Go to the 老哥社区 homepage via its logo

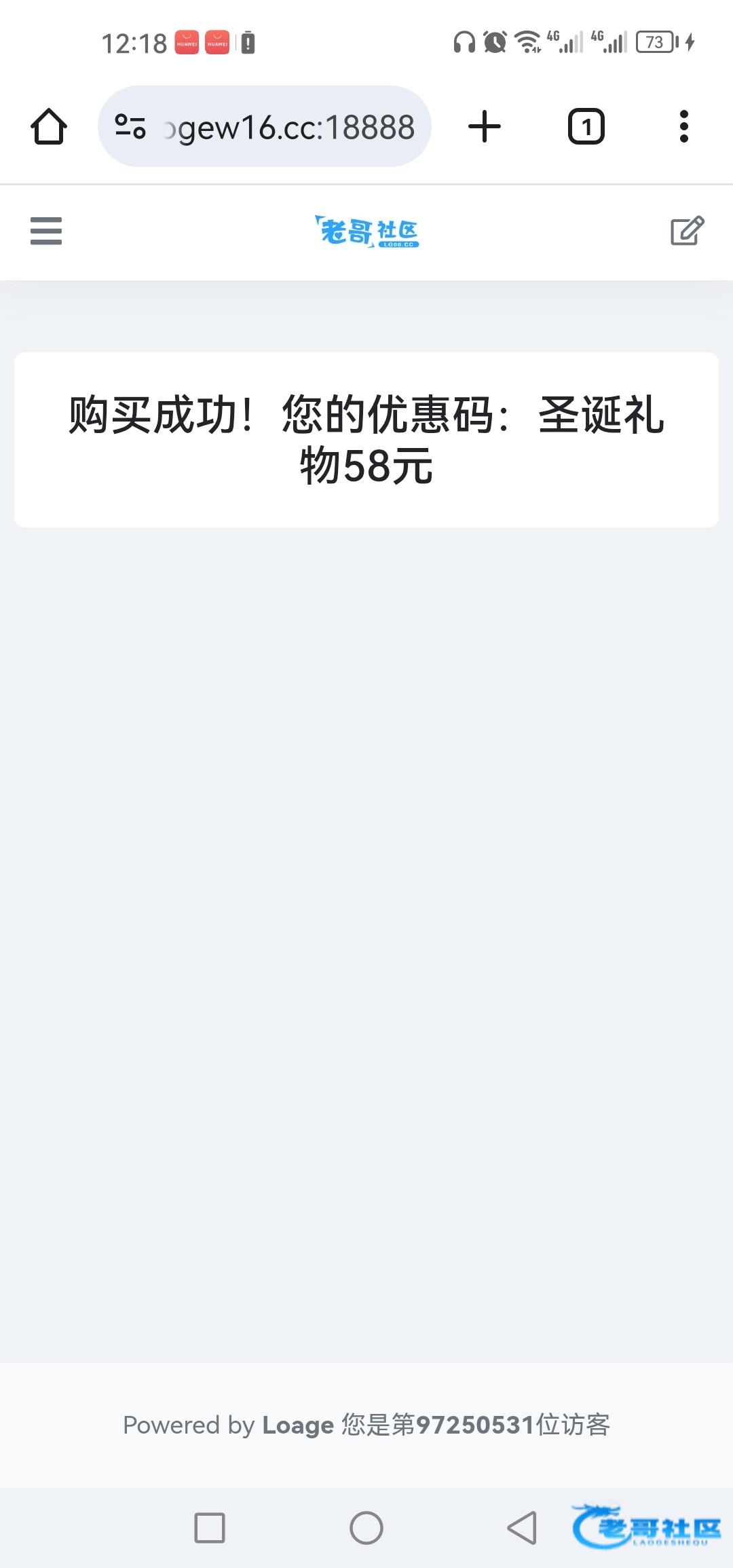(366, 232)
